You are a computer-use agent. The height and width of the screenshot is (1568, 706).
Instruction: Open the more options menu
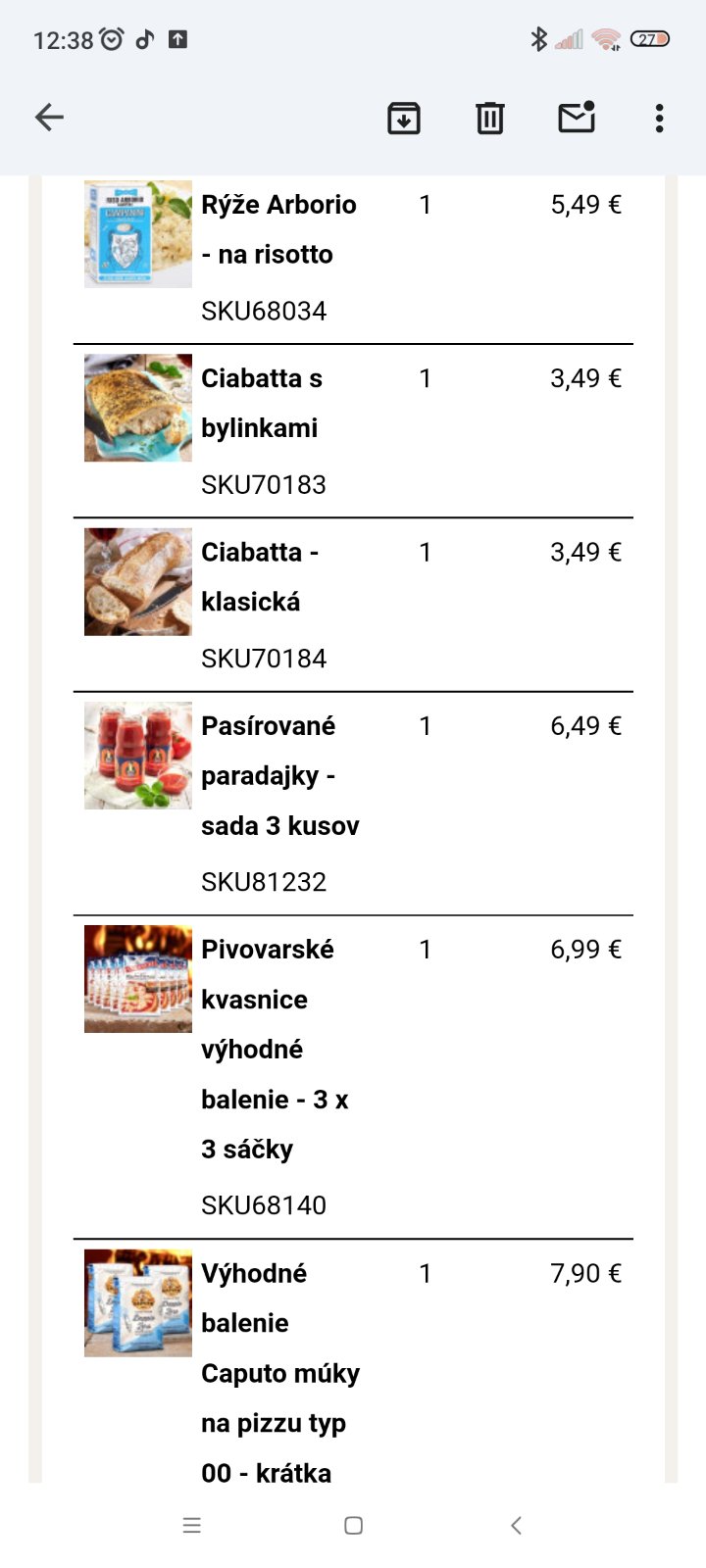pyautogui.click(x=659, y=118)
